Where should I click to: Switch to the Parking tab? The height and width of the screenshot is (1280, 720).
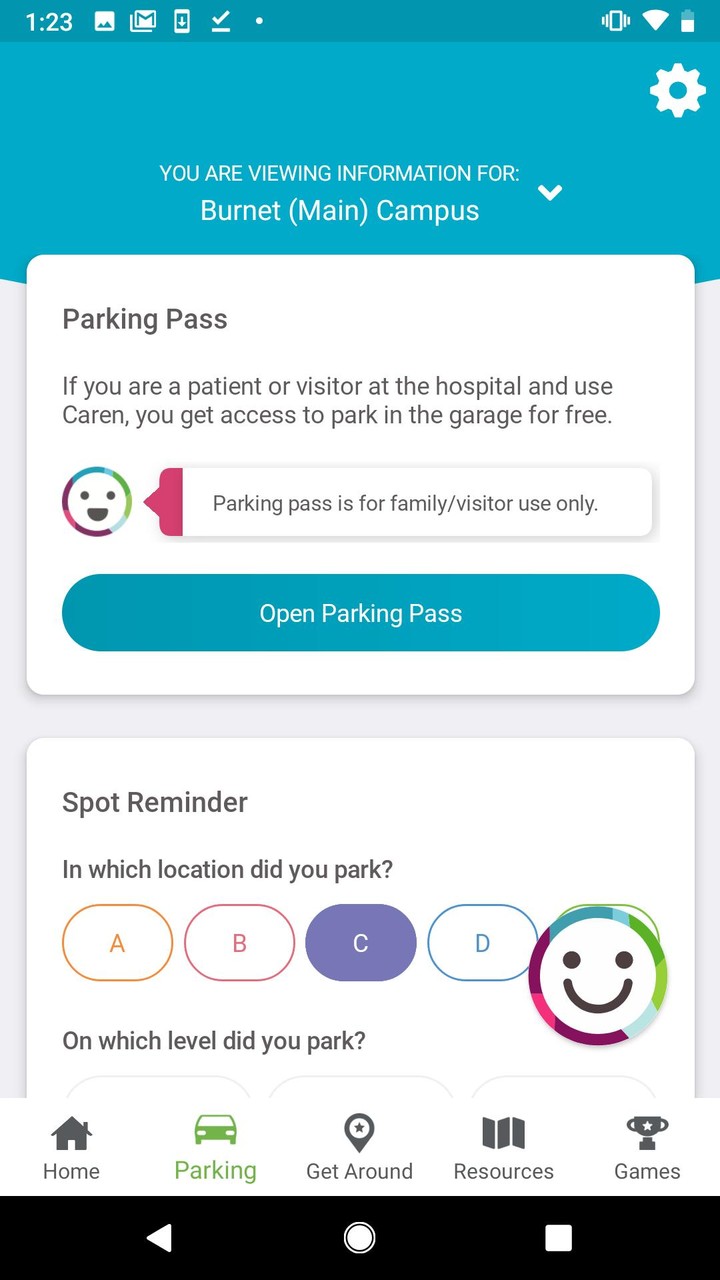point(215,1148)
